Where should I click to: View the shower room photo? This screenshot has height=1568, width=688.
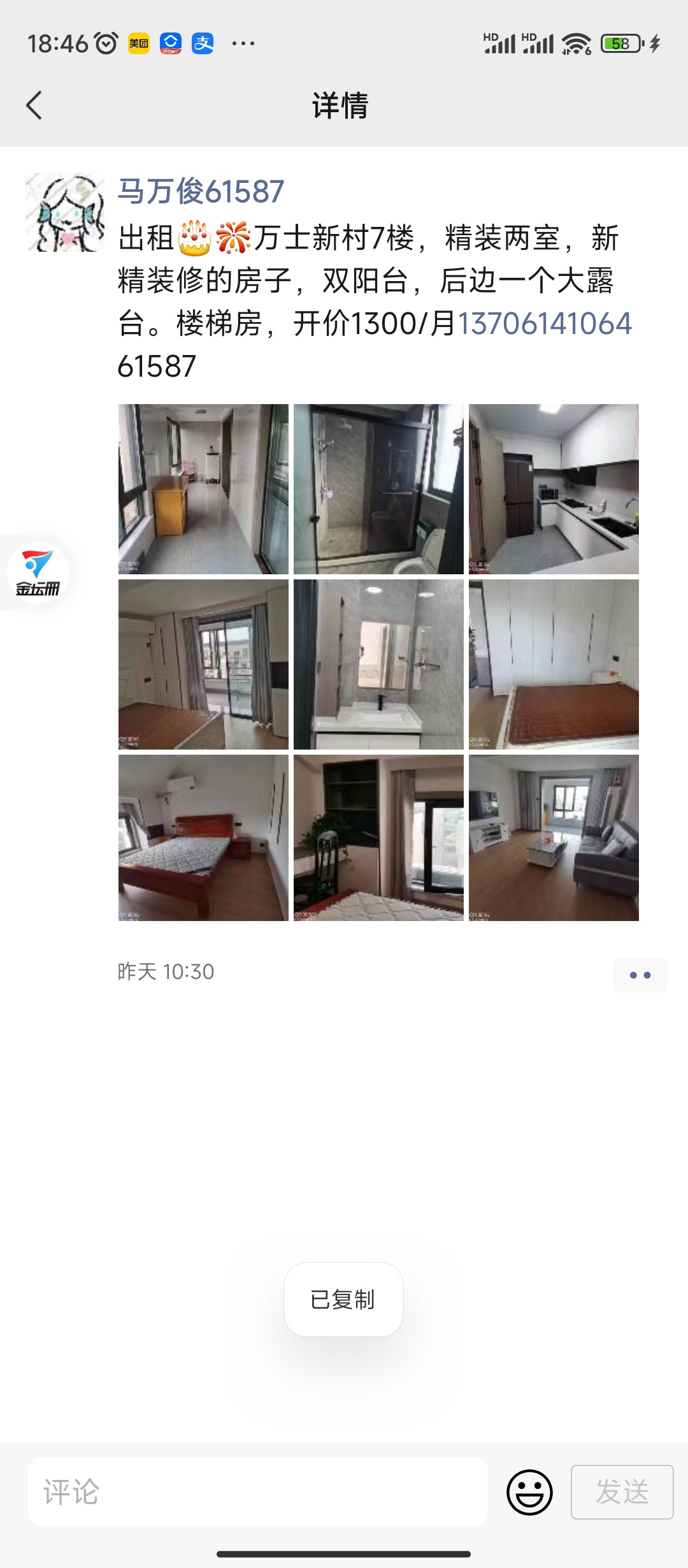tap(378, 489)
